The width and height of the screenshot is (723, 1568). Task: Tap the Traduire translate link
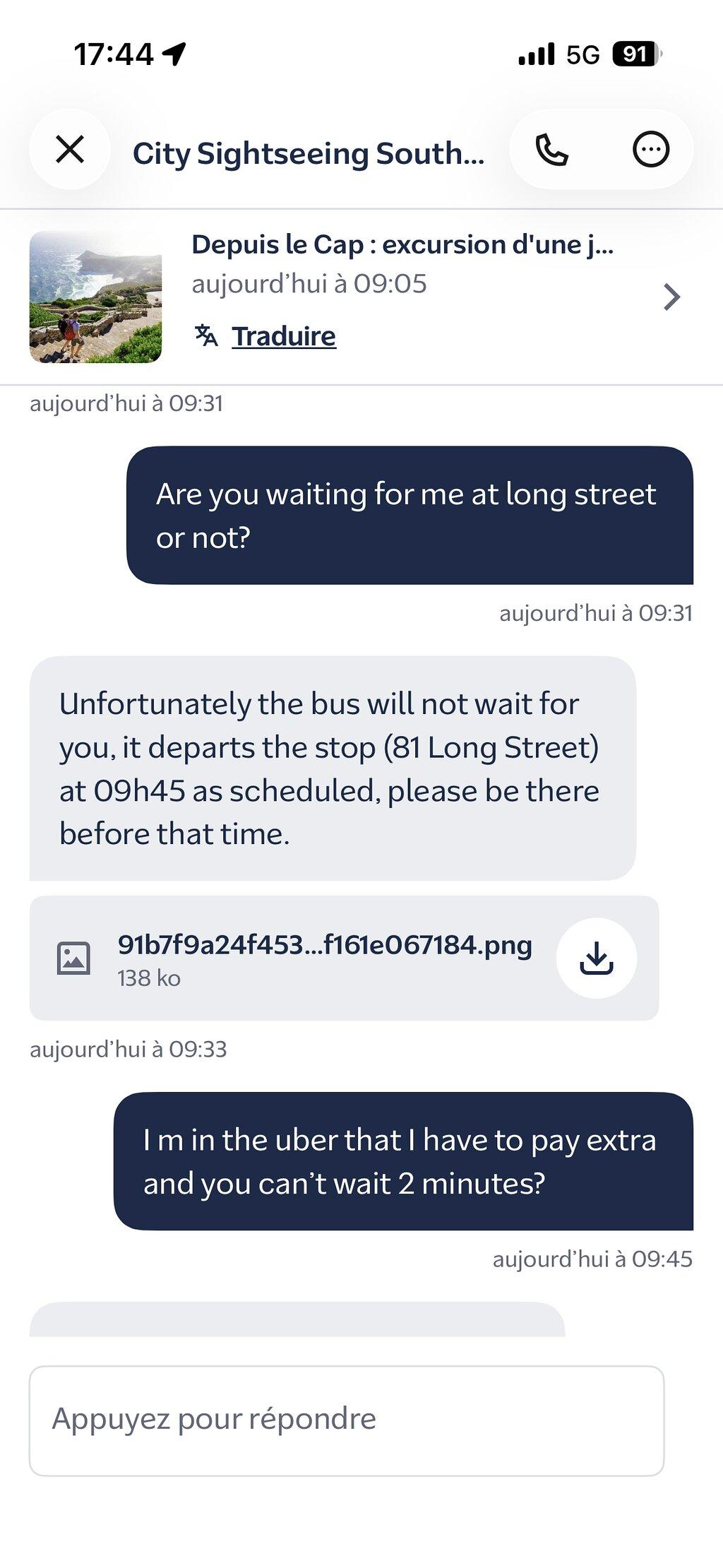click(283, 336)
